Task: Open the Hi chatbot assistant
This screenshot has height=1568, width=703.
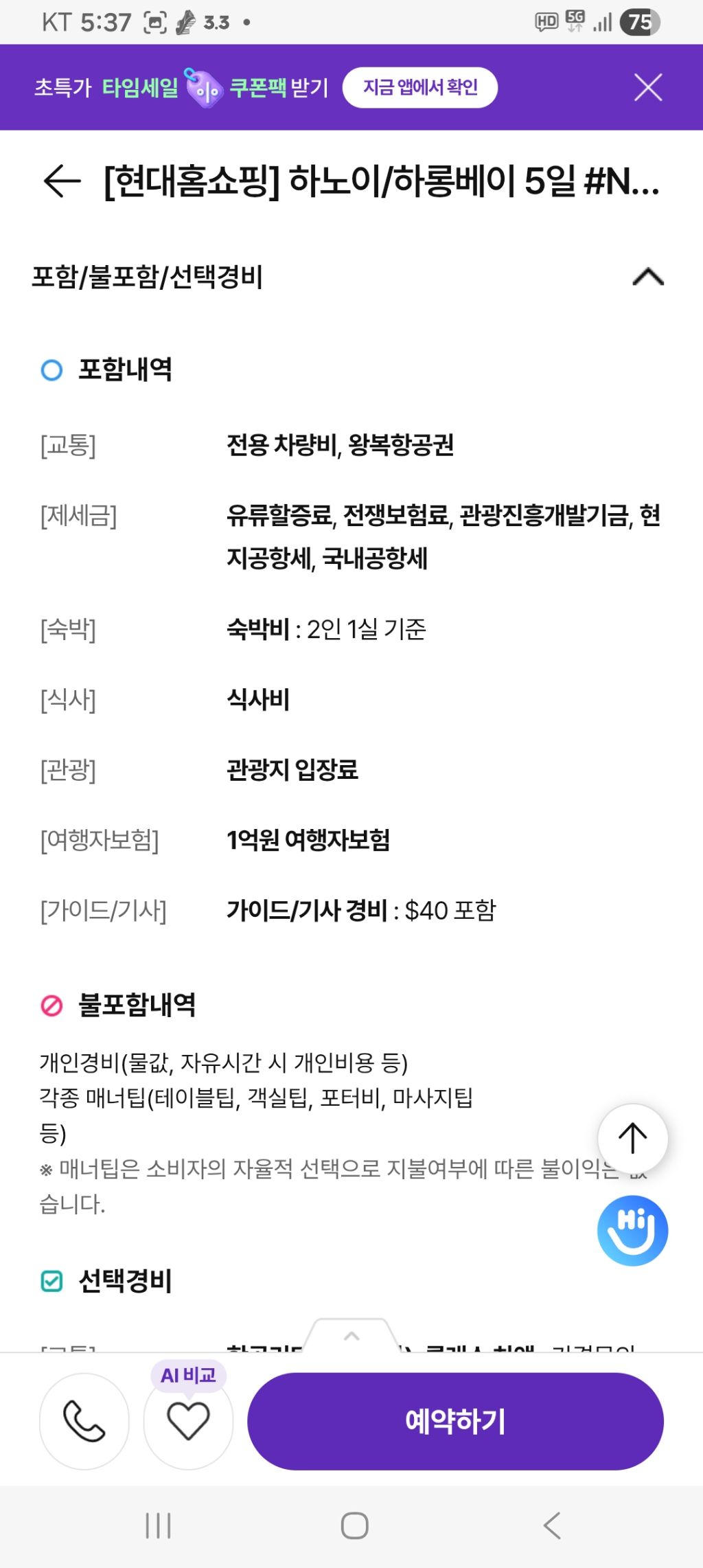Action: coord(632,1230)
